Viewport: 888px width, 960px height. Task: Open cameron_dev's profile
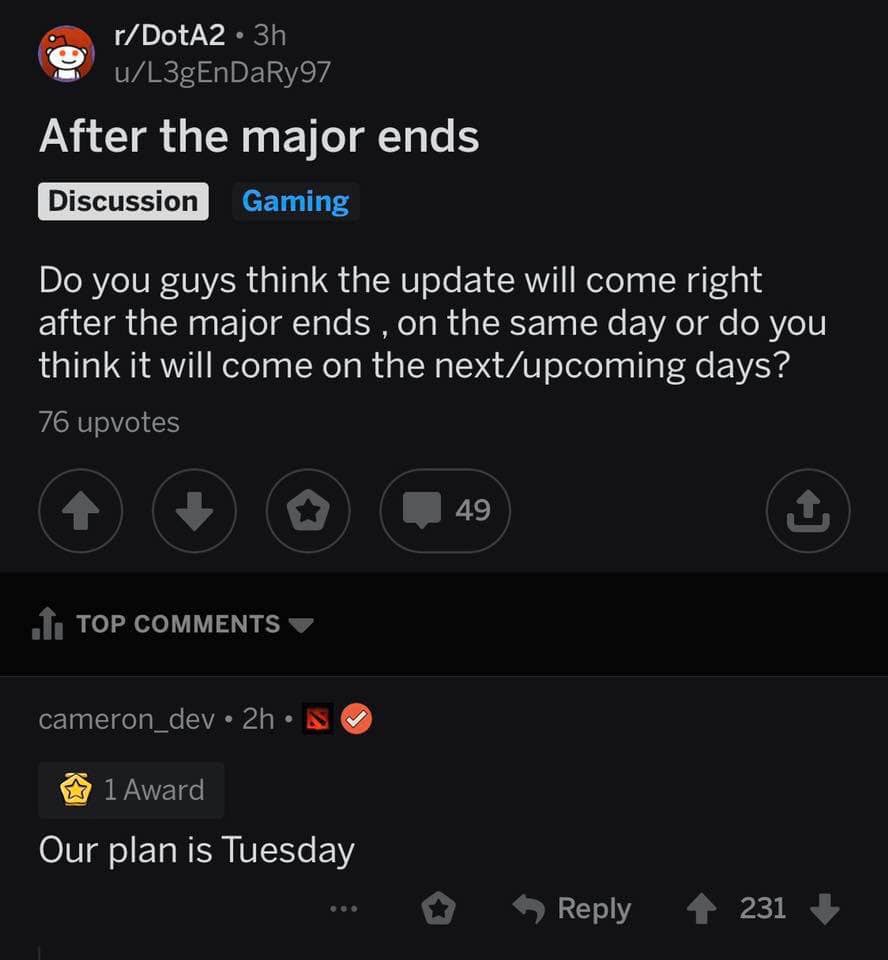[126, 719]
